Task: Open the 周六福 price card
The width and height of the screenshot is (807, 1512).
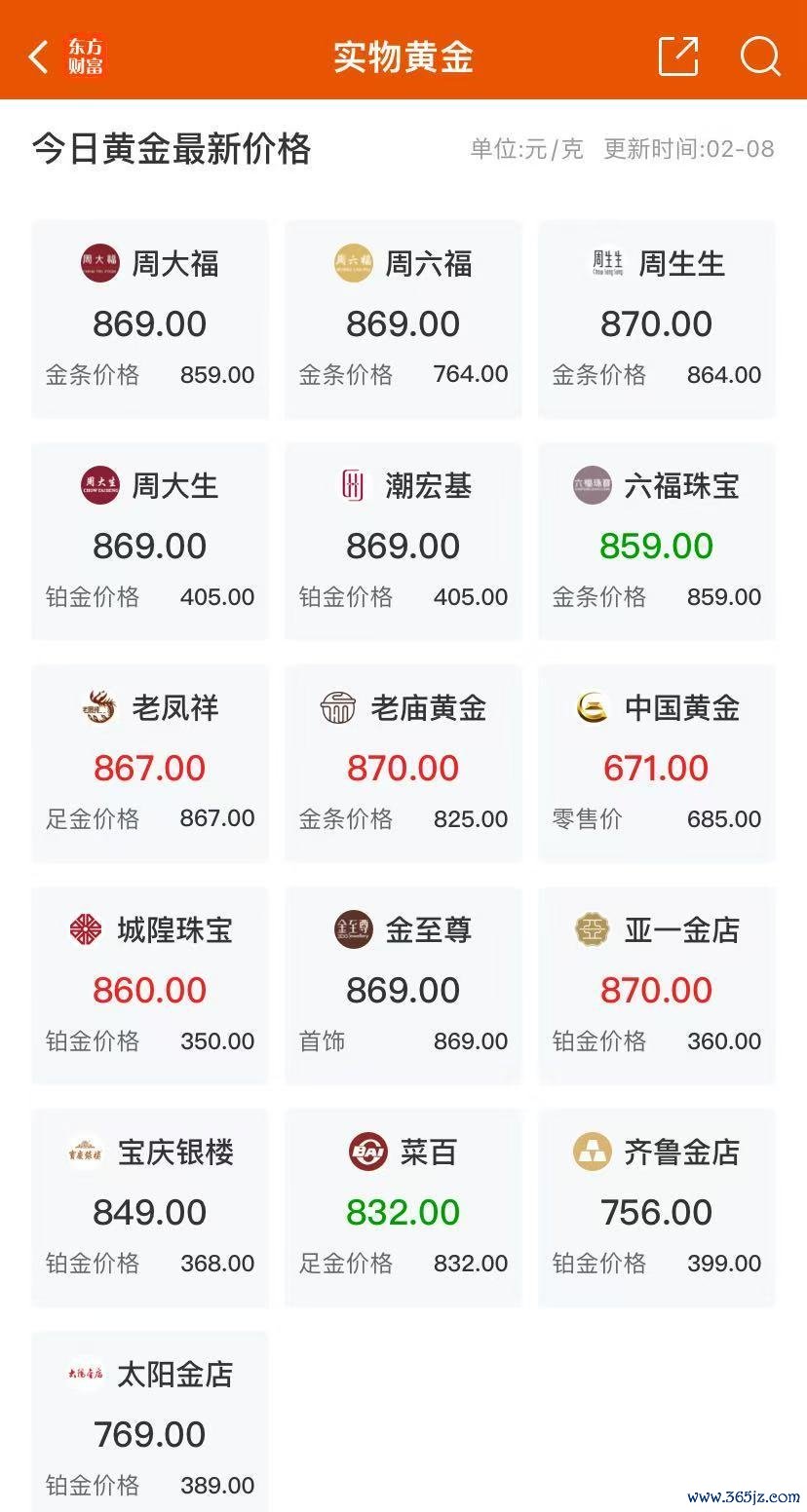Action: (x=403, y=320)
